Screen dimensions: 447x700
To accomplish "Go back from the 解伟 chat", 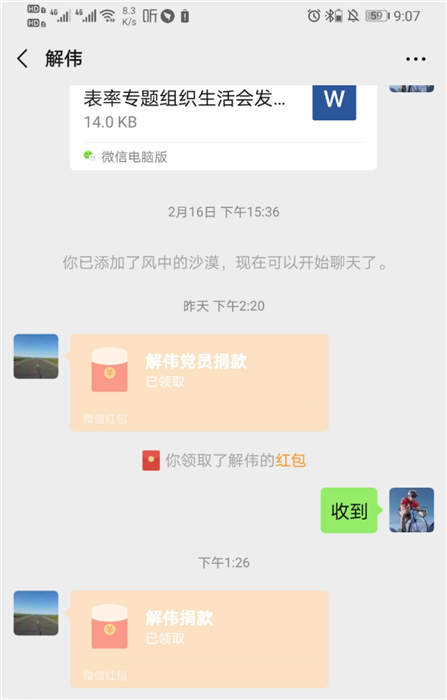I will (22, 59).
